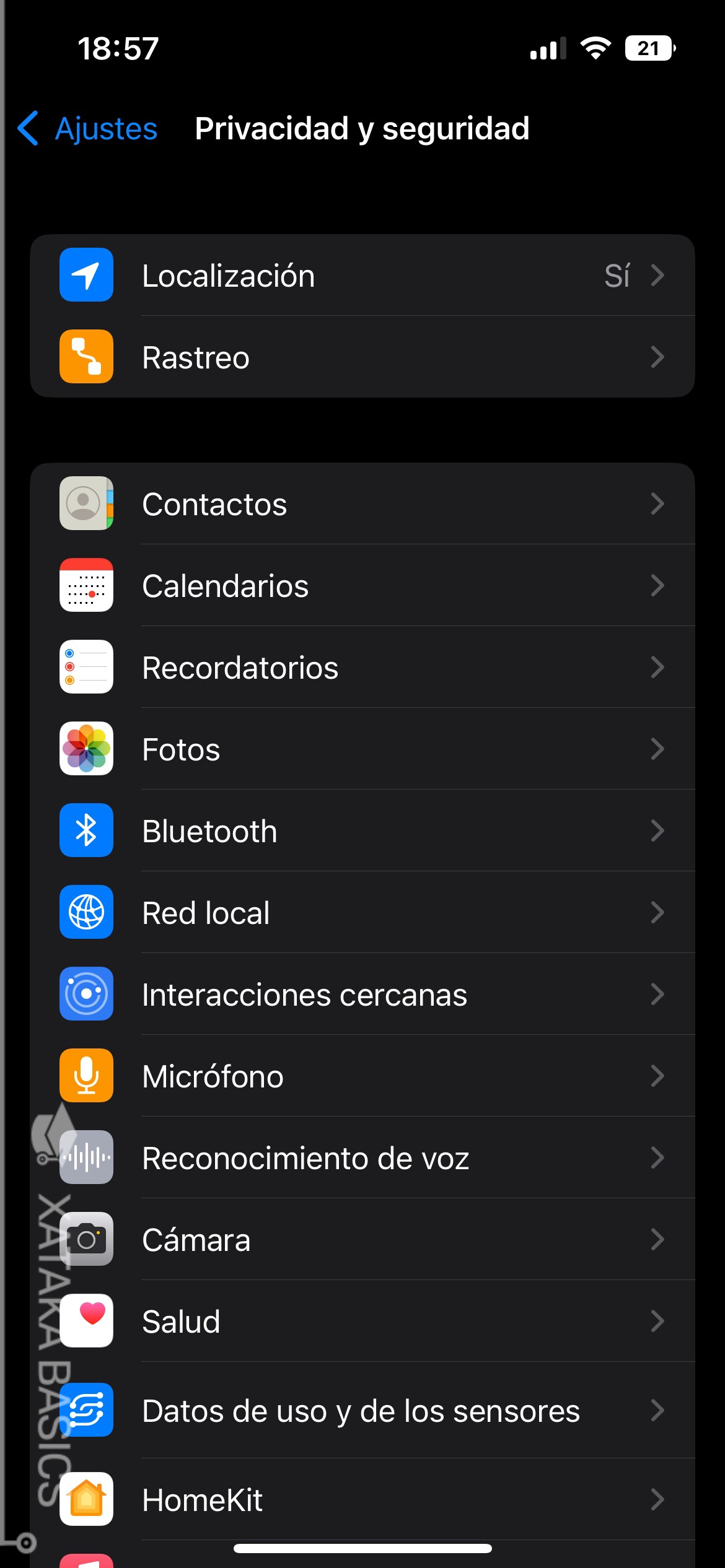
Task: Tap the red Calendarios icon
Action: 86,585
